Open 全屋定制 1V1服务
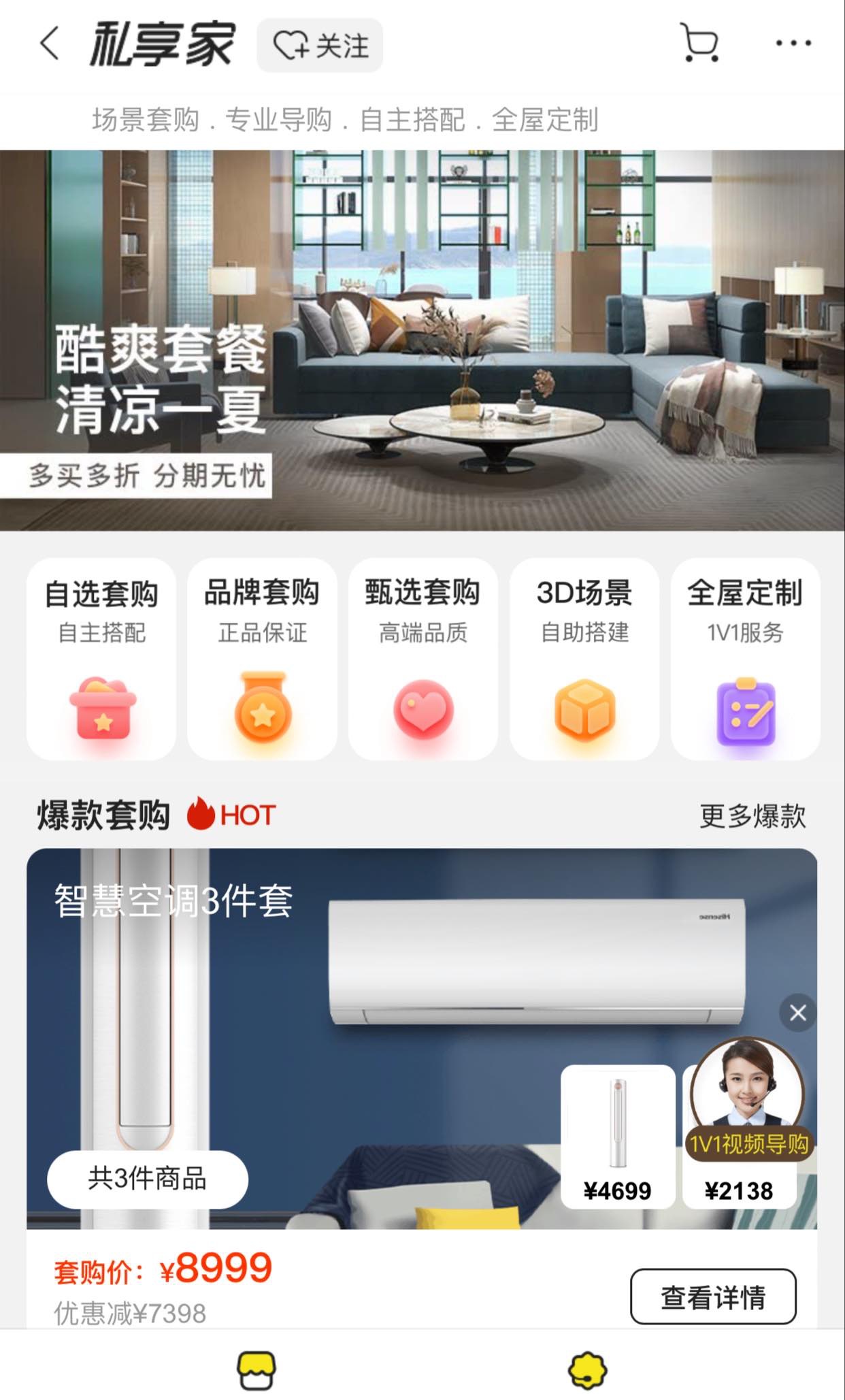 pos(745,658)
